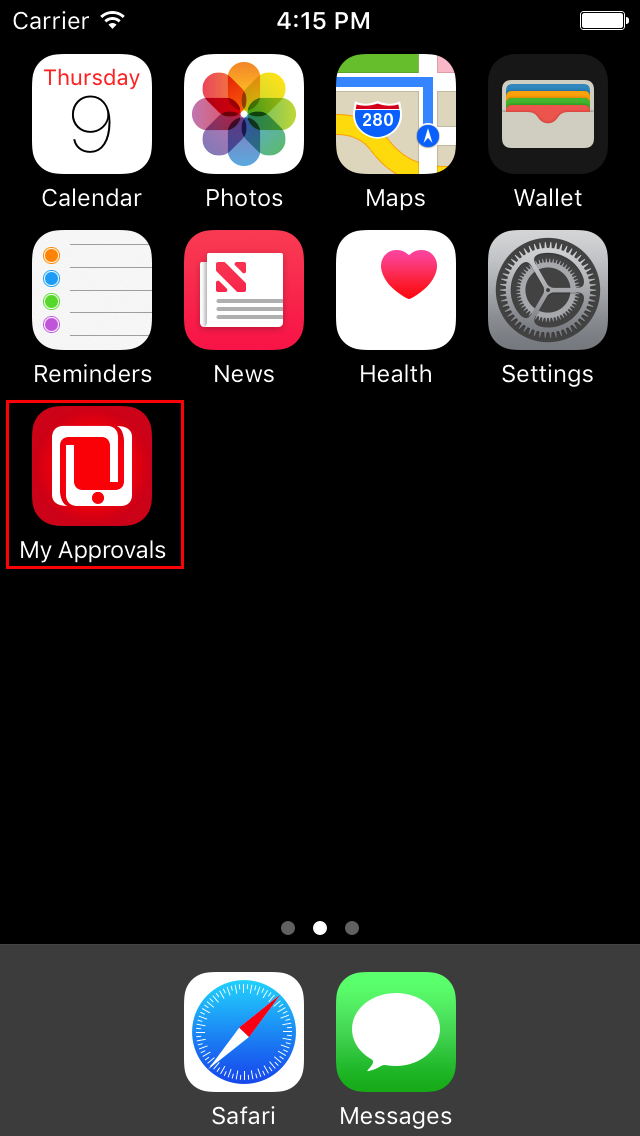The height and width of the screenshot is (1136, 640).
Task: Open the Settings app
Action: [548, 290]
